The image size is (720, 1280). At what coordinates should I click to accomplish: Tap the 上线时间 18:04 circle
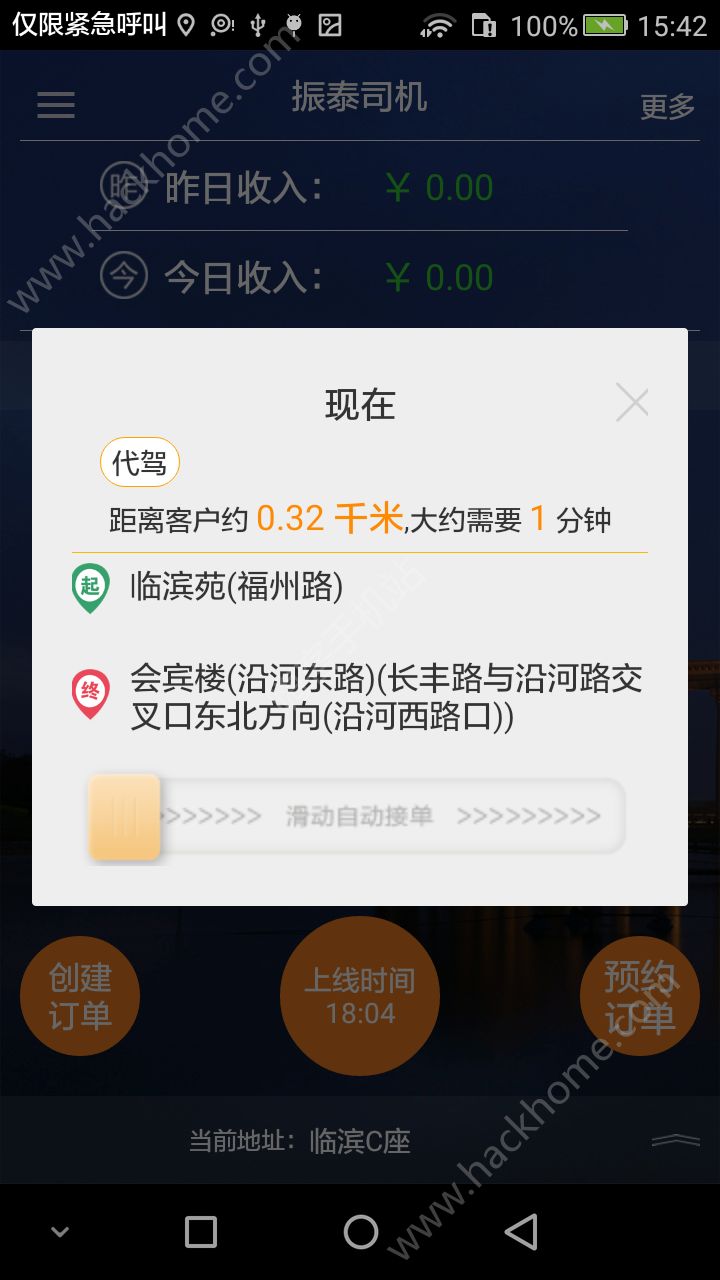point(360,996)
